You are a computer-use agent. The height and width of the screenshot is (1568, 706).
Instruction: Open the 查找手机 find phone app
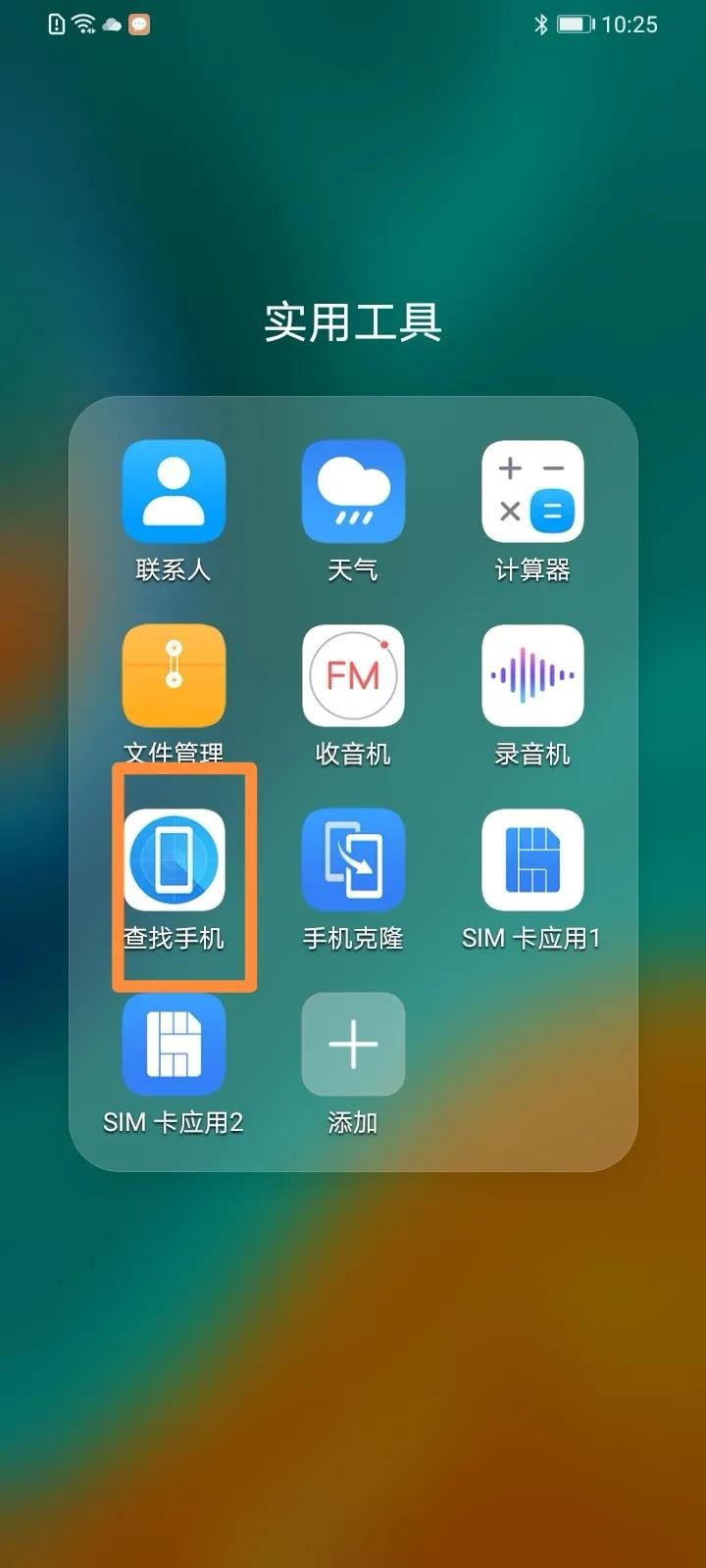click(174, 860)
